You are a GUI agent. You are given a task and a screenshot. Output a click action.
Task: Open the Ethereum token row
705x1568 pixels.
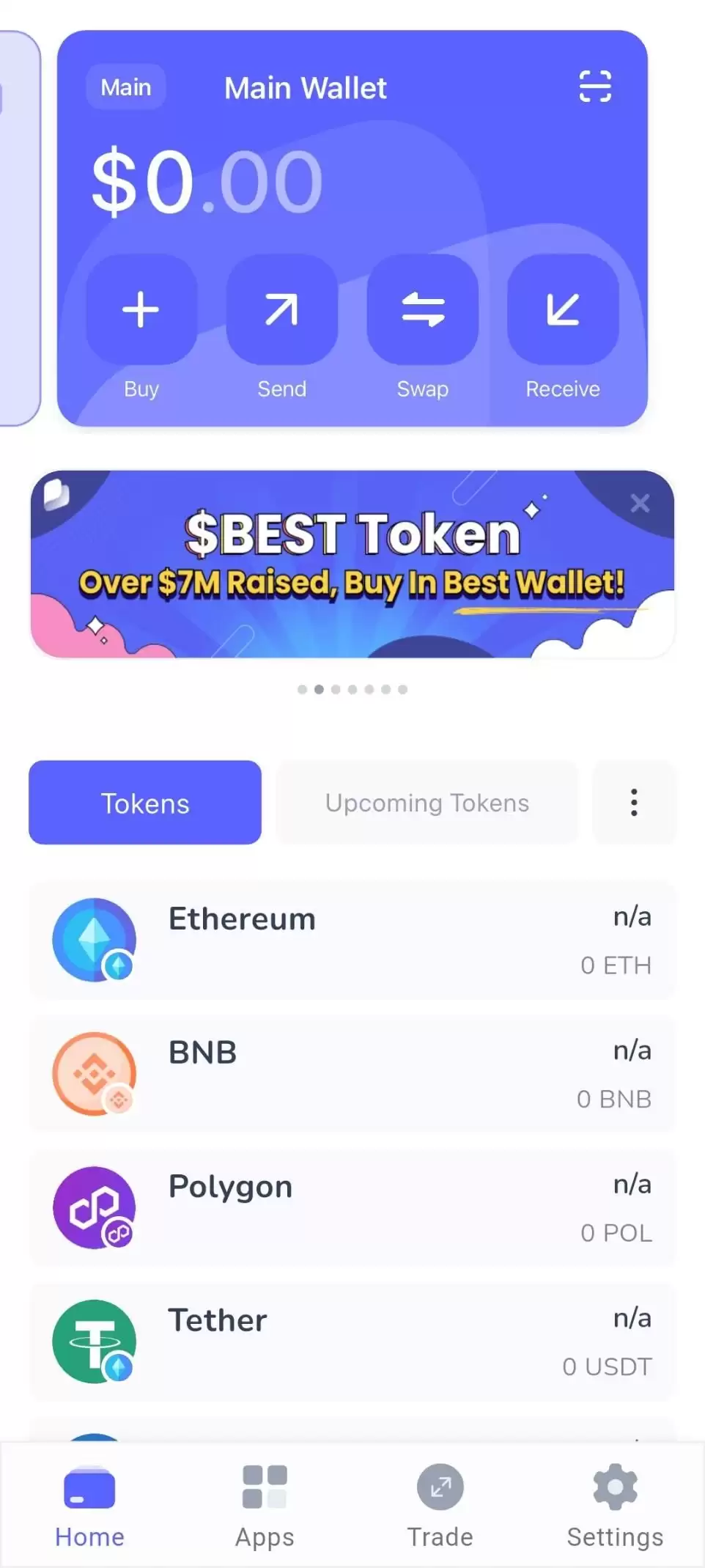[352, 941]
